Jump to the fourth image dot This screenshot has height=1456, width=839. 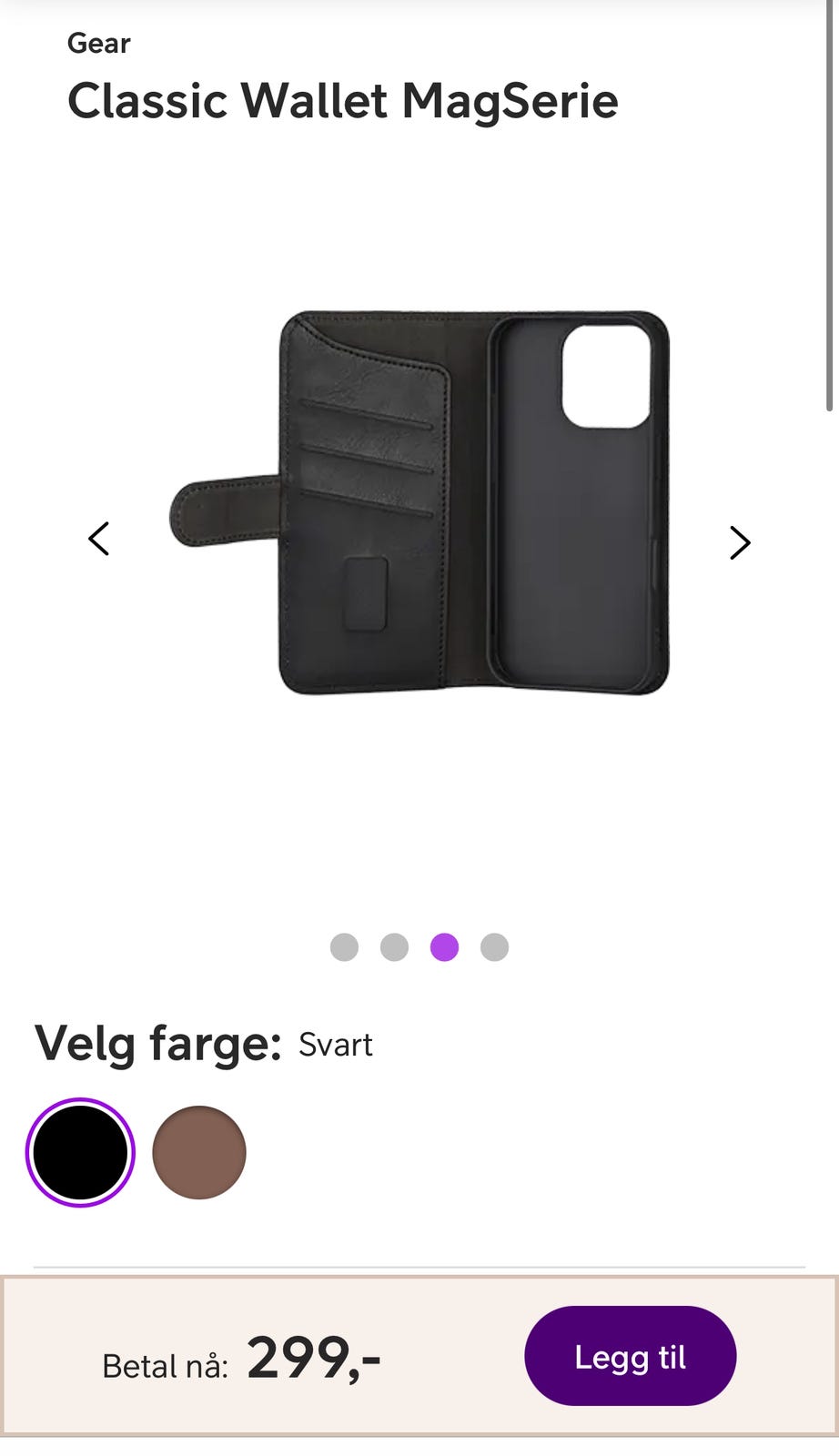(x=494, y=947)
